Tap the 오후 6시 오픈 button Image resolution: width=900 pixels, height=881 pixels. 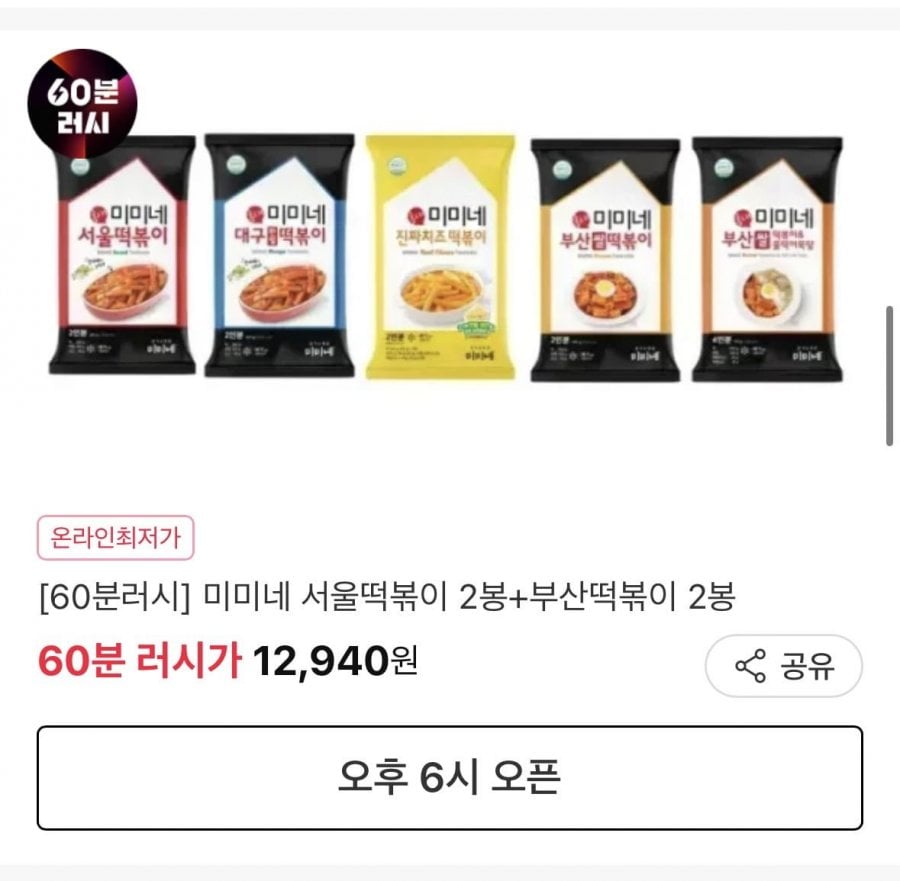click(x=449, y=778)
